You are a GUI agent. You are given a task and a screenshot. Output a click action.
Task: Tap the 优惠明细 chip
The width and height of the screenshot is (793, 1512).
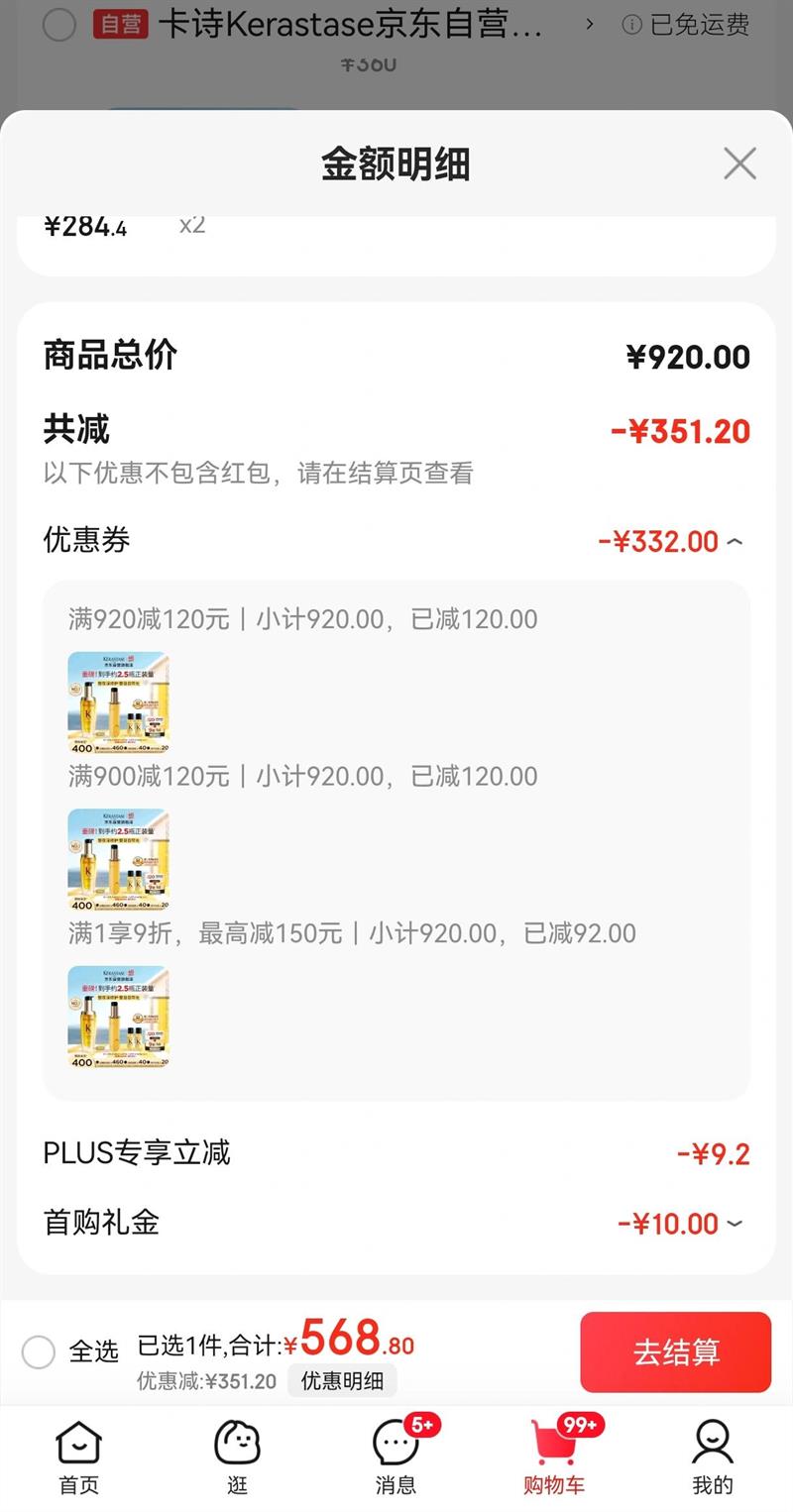point(342,1381)
